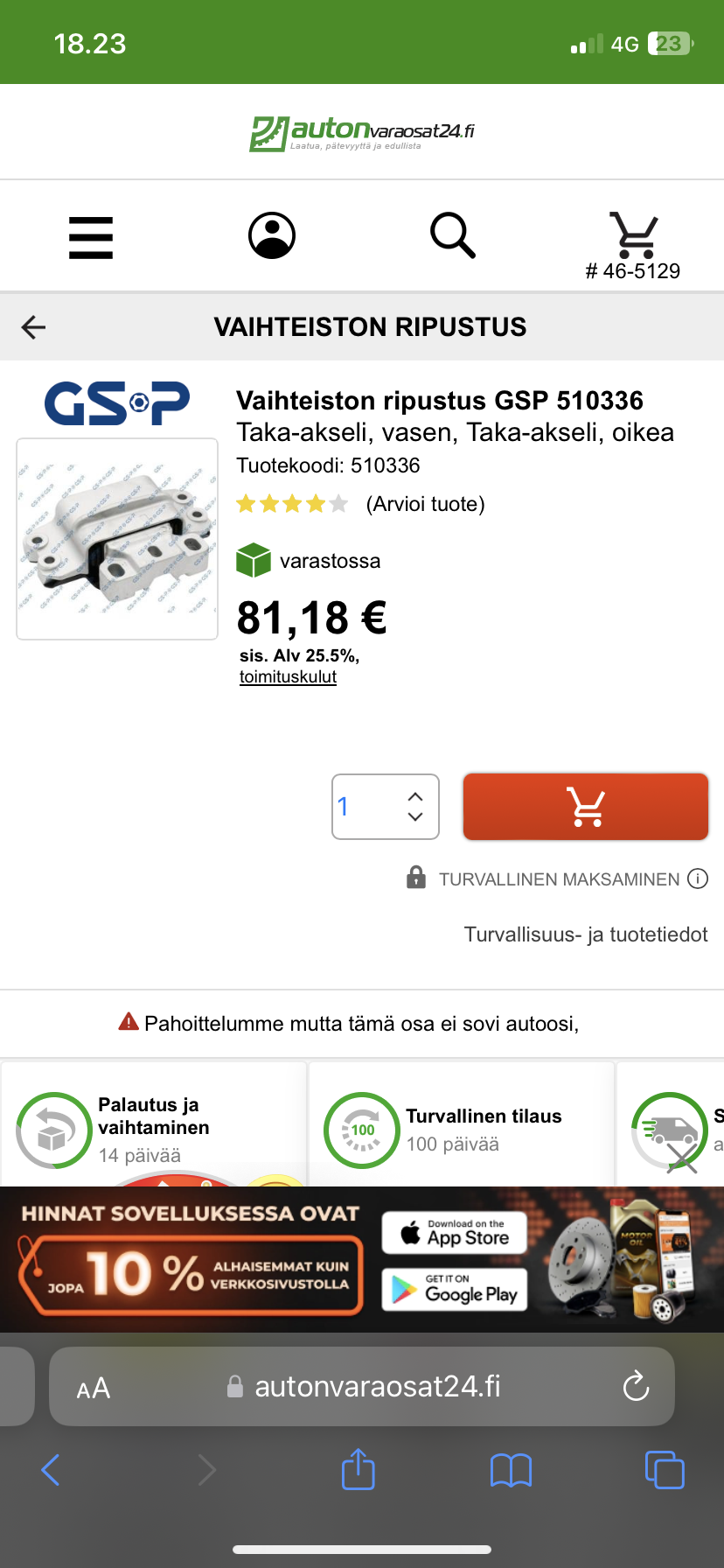Reload the autonvaraosat24.fi page
Viewport: 724px width, 1568px height.
tap(635, 1386)
